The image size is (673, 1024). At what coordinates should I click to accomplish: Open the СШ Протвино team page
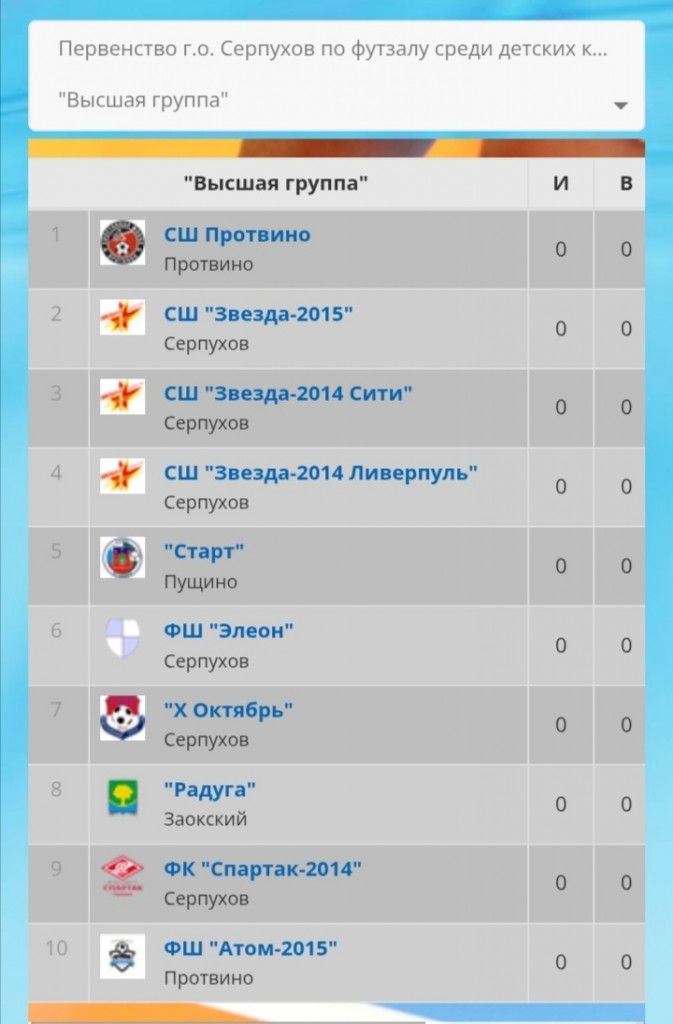pyautogui.click(x=237, y=235)
